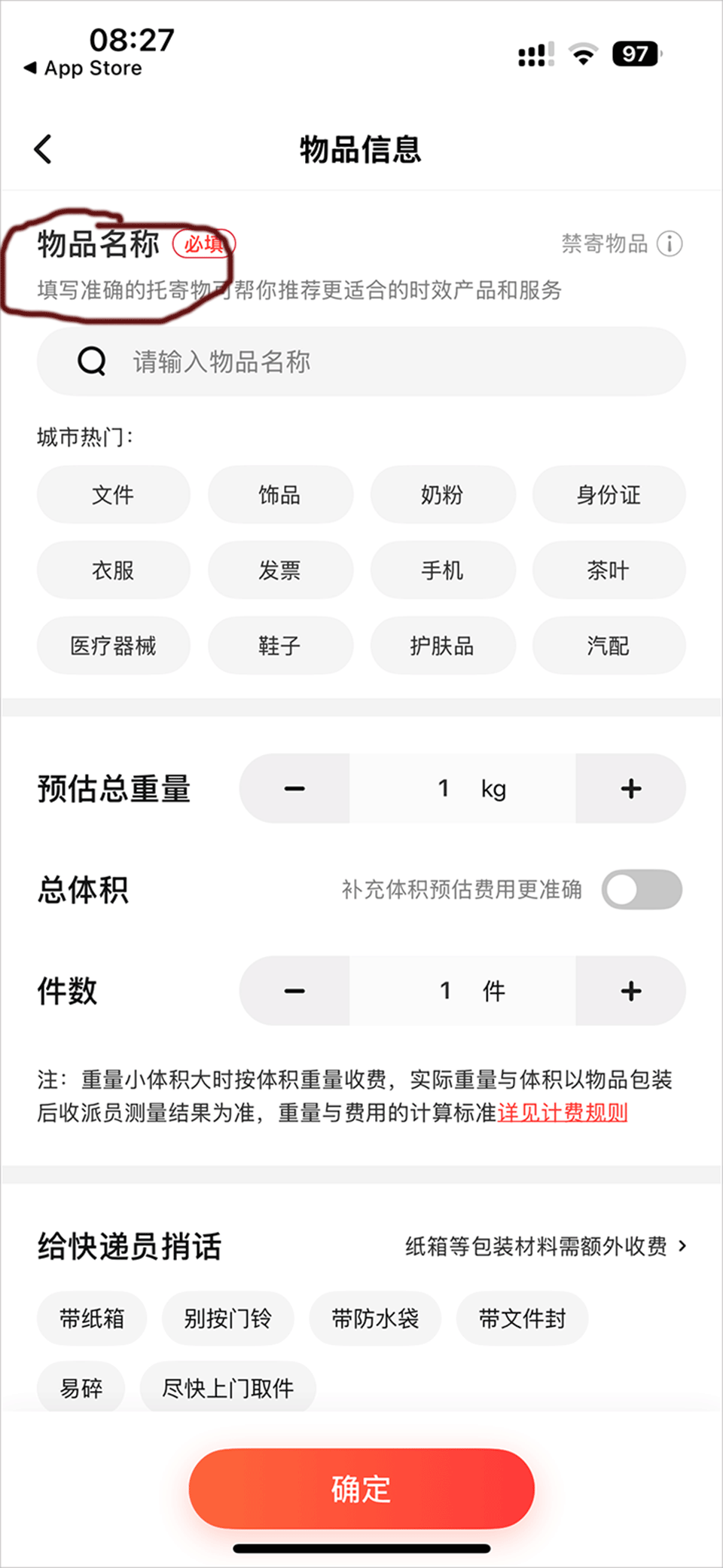Increase 件数 with plus button
Image resolution: width=723 pixels, height=1568 pixels.
(x=630, y=991)
